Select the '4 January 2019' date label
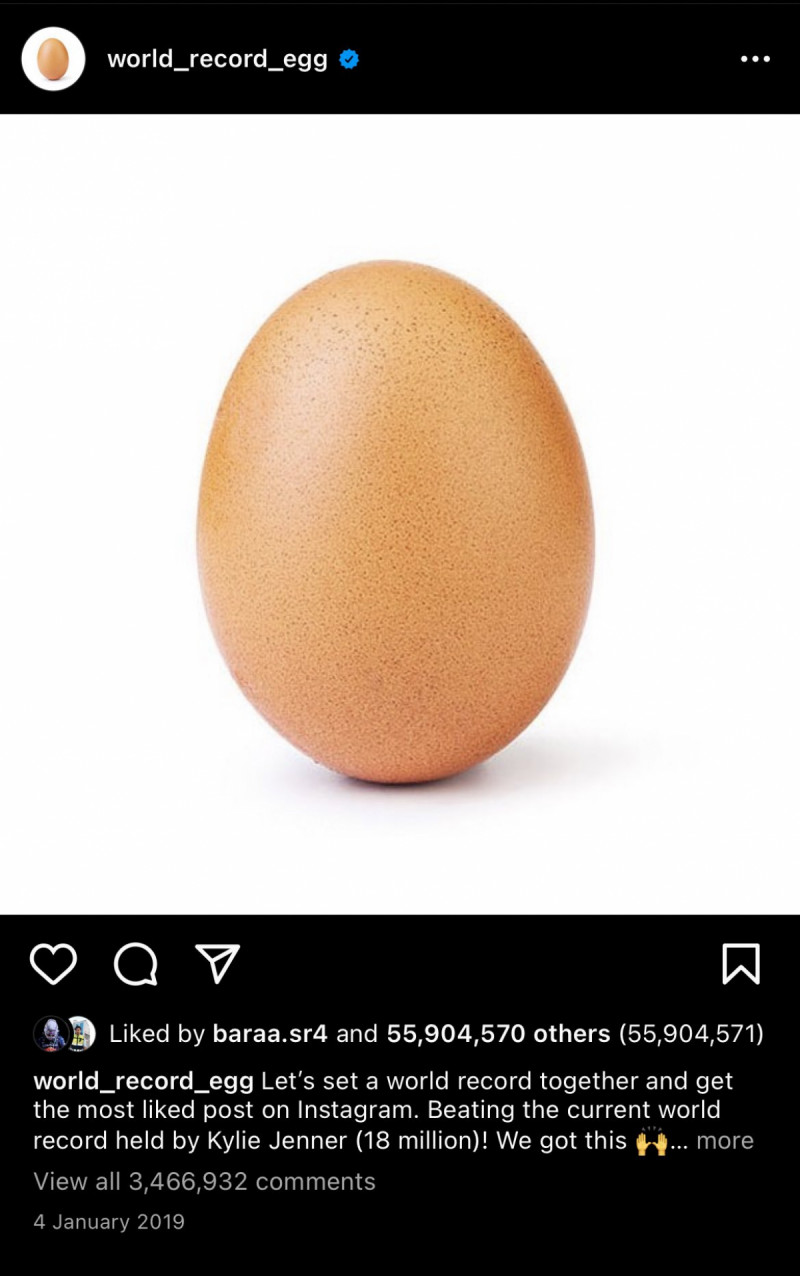Image resolution: width=800 pixels, height=1276 pixels. [x=108, y=1221]
